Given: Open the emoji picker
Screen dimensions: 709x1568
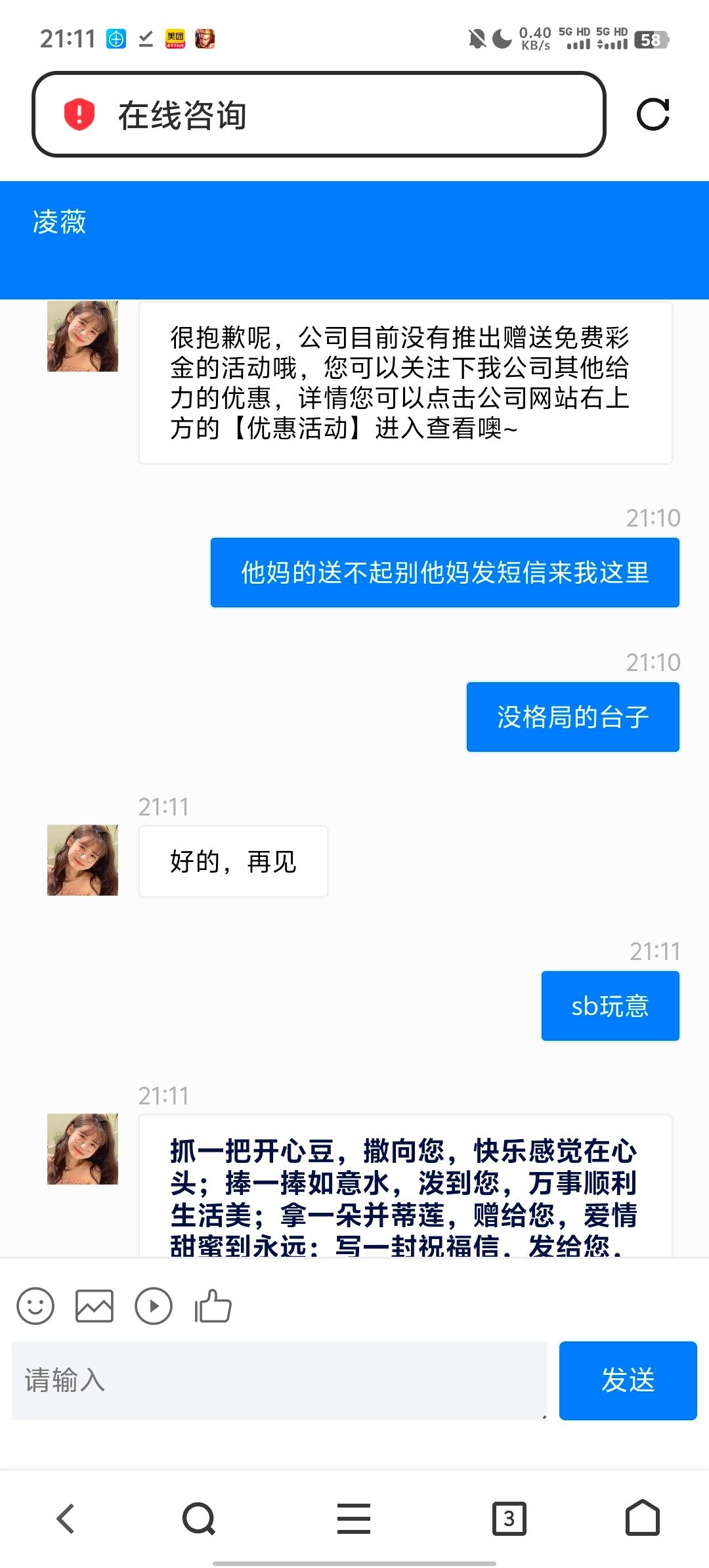Looking at the screenshot, I should (x=35, y=1306).
